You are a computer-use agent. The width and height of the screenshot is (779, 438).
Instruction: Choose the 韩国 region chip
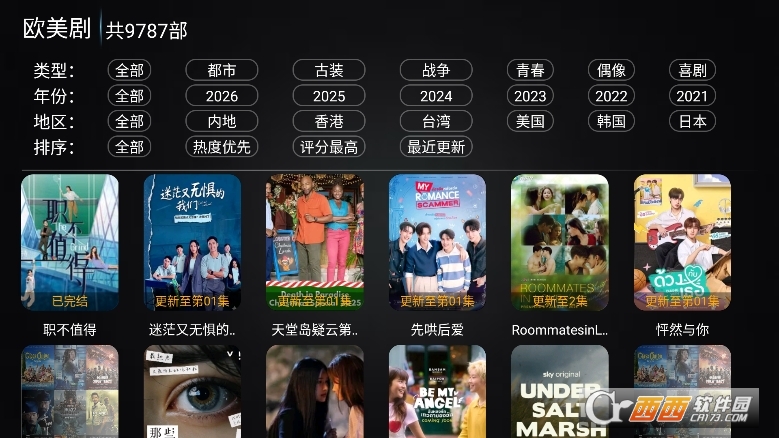611,121
